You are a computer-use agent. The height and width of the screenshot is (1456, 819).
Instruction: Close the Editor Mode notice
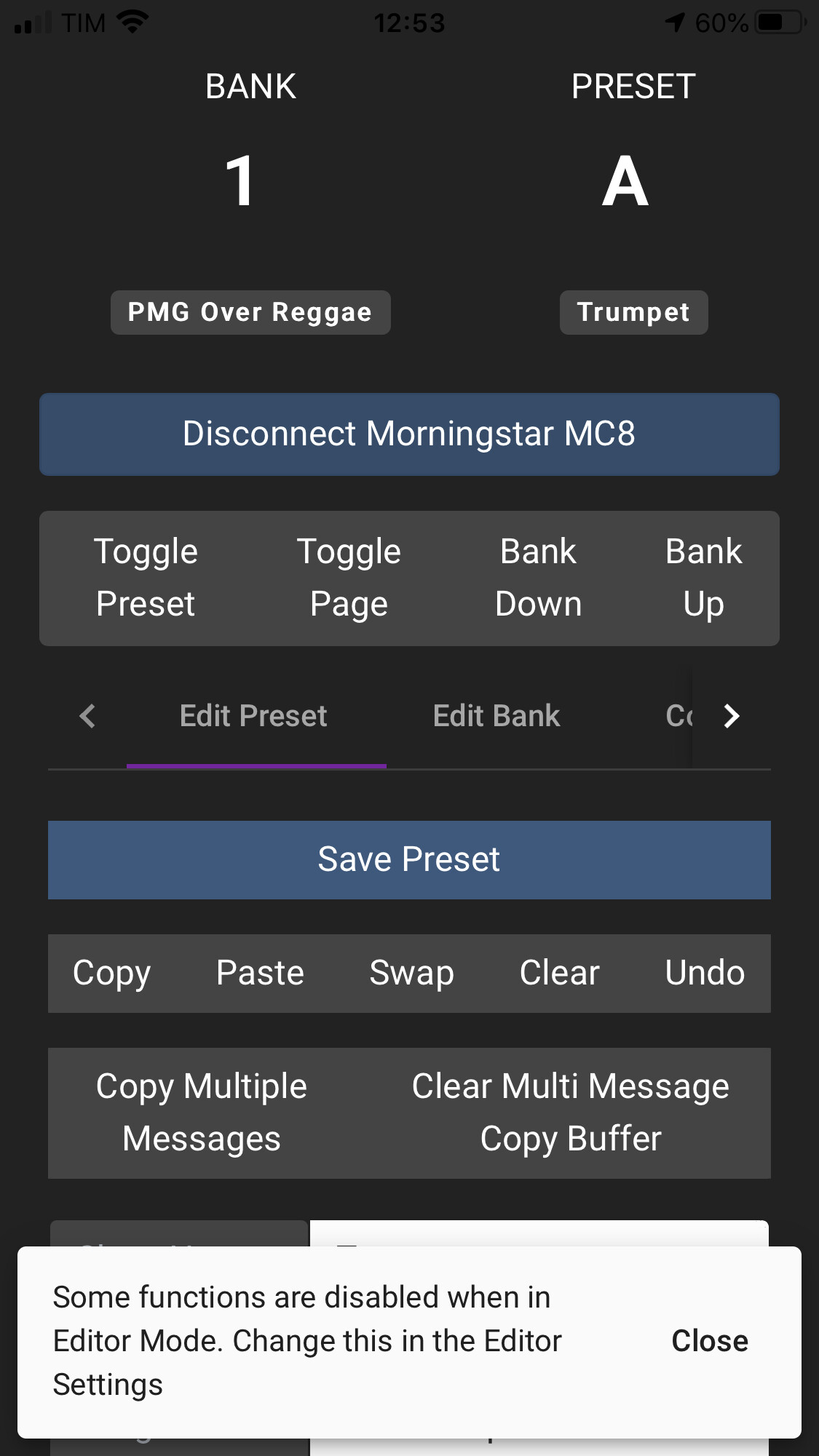709,1341
